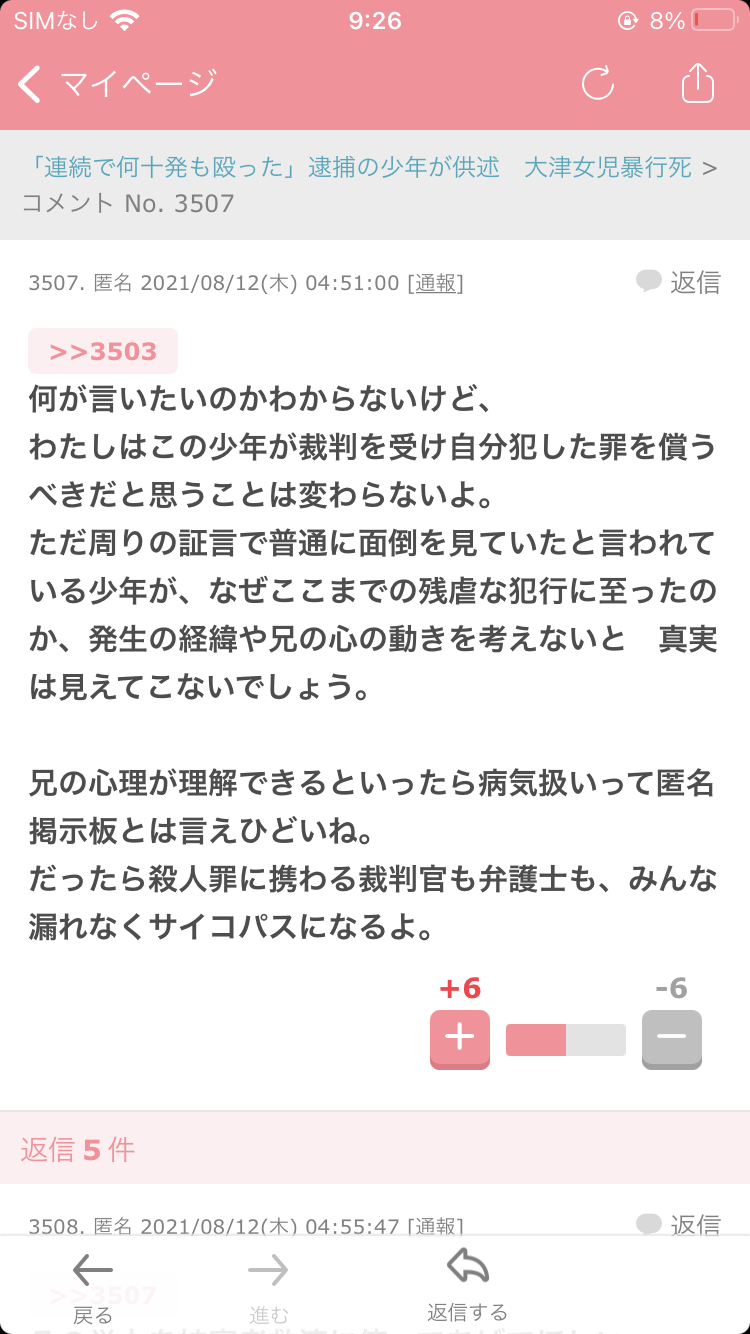Reload the page with the refresh icon
This screenshot has width=750, height=1334.
598,84
